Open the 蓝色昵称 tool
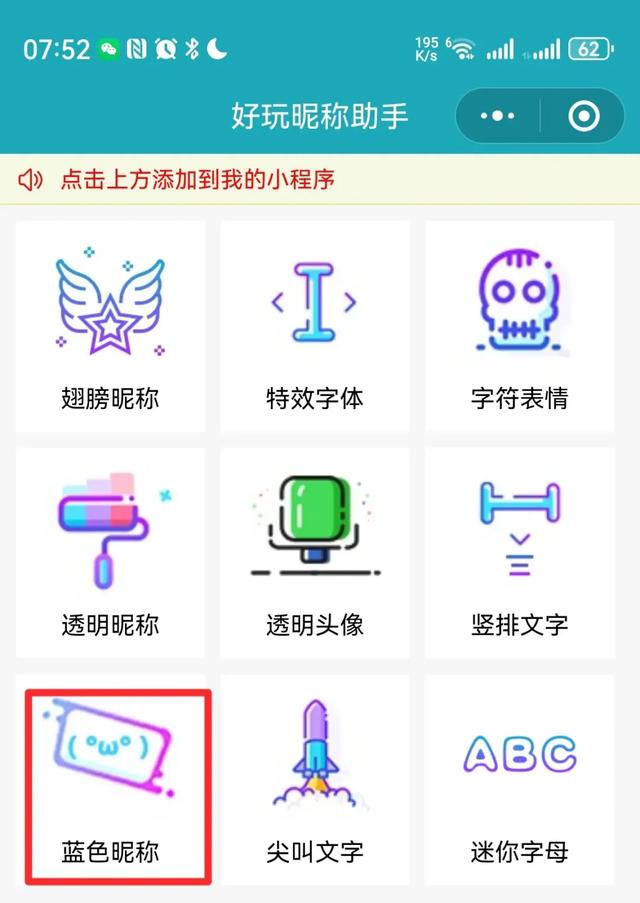 coord(110,781)
